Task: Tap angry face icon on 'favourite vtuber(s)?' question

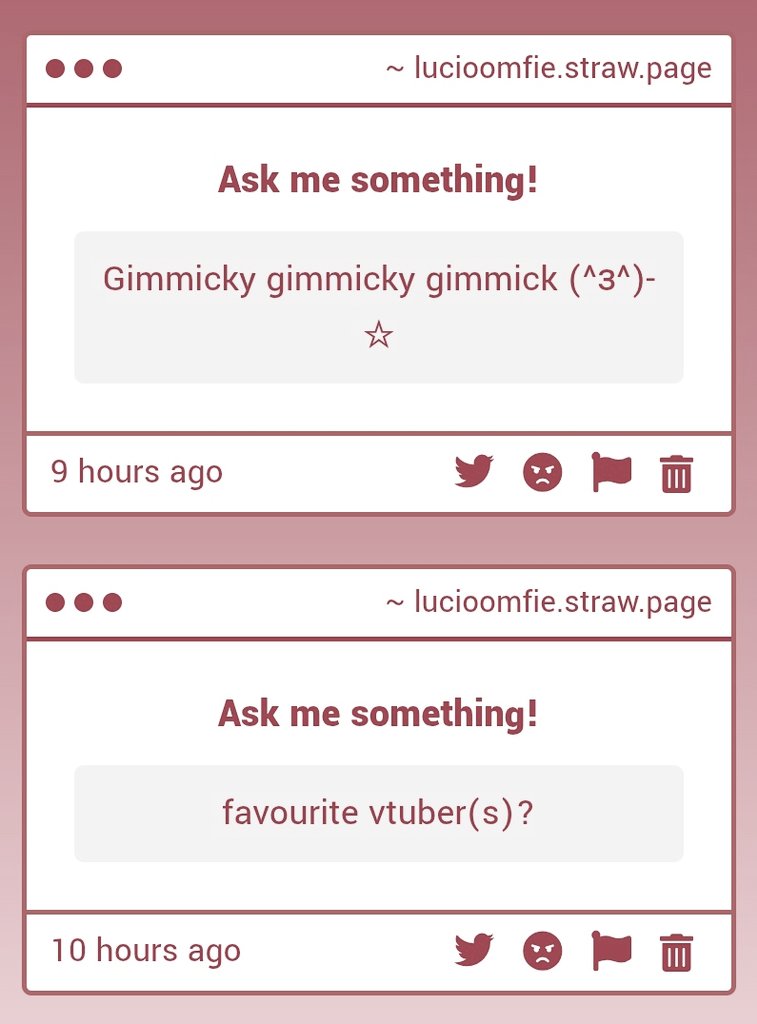Action: coord(542,951)
